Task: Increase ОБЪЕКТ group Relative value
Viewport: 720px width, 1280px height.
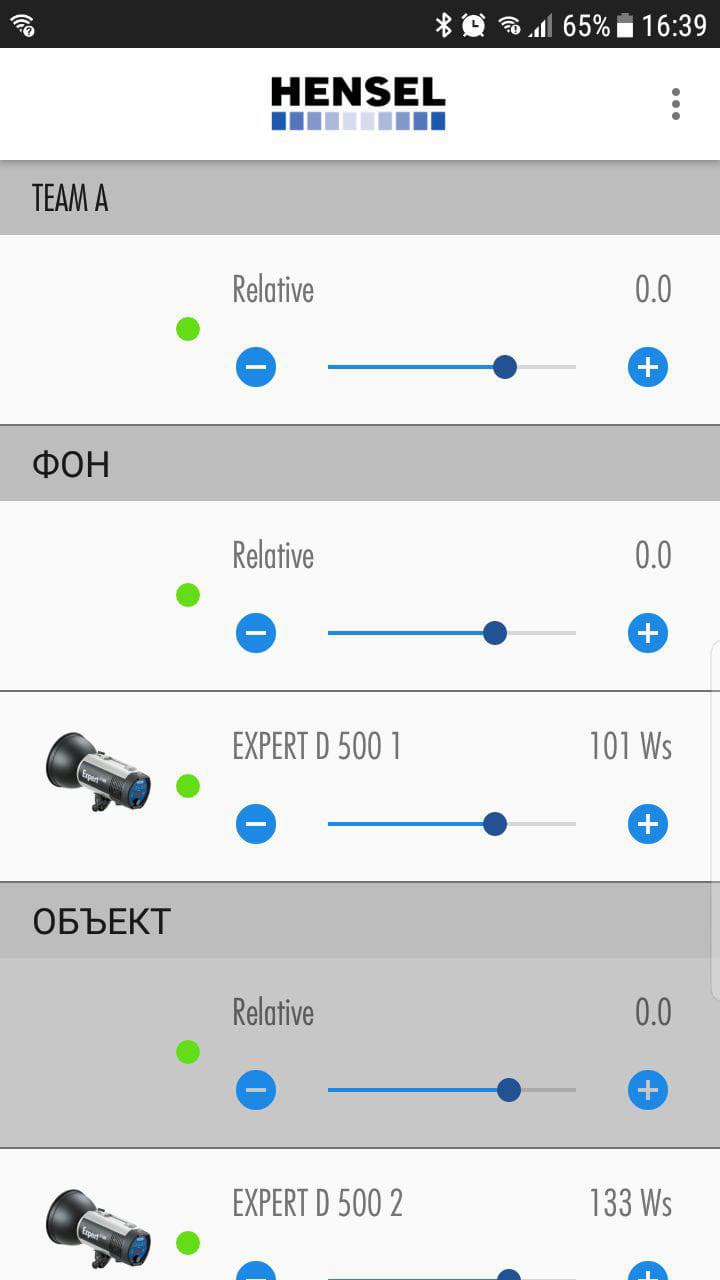Action: tap(647, 1090)
